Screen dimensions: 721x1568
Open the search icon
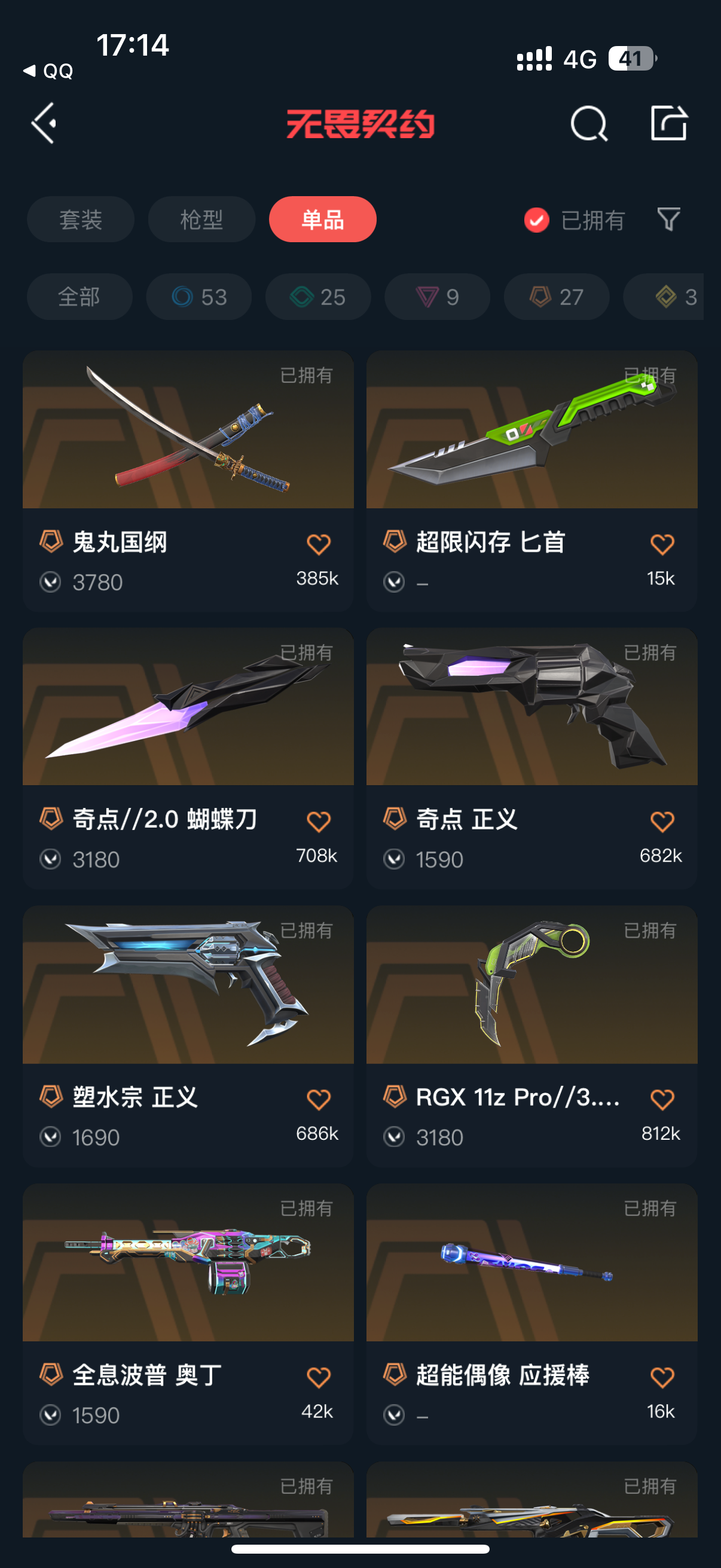click(x=588, y=124)
